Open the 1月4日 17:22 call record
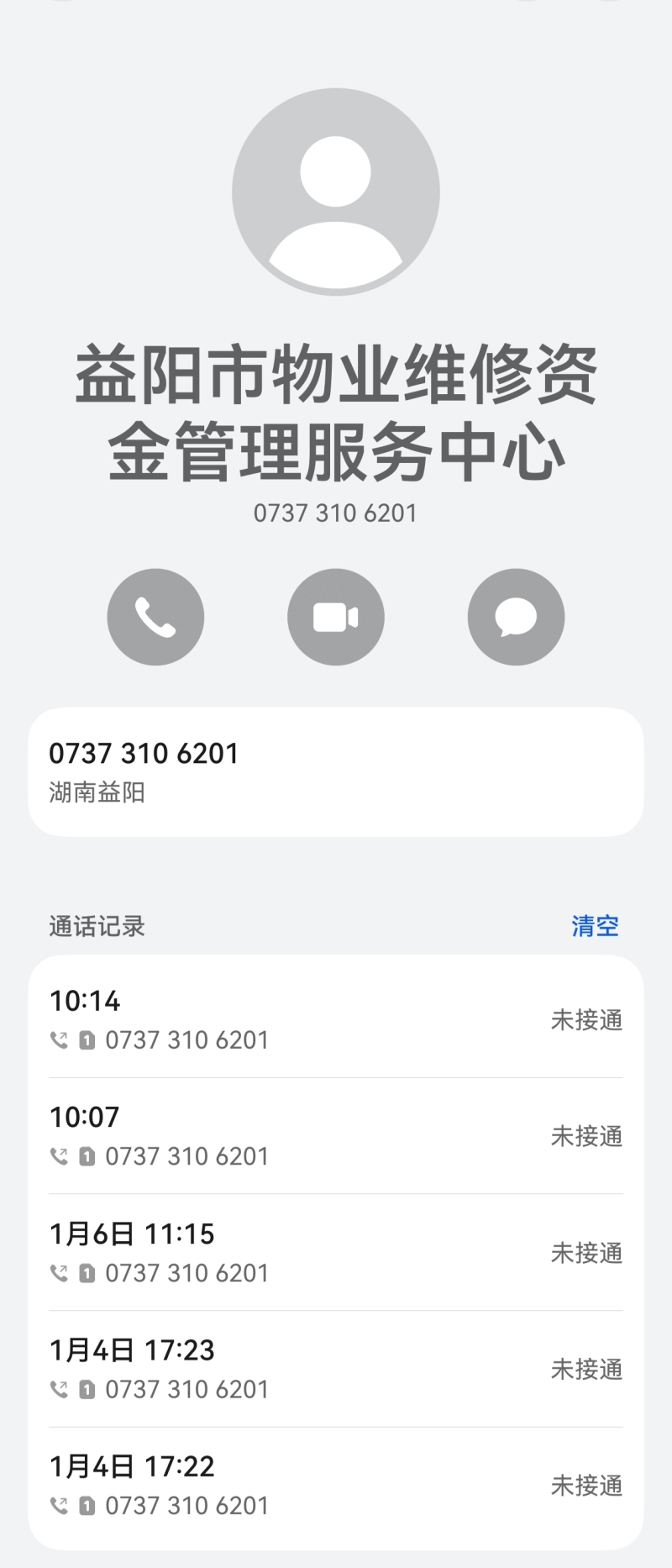The width and height of the screenshot is (672, 1568). (336, 1485)
